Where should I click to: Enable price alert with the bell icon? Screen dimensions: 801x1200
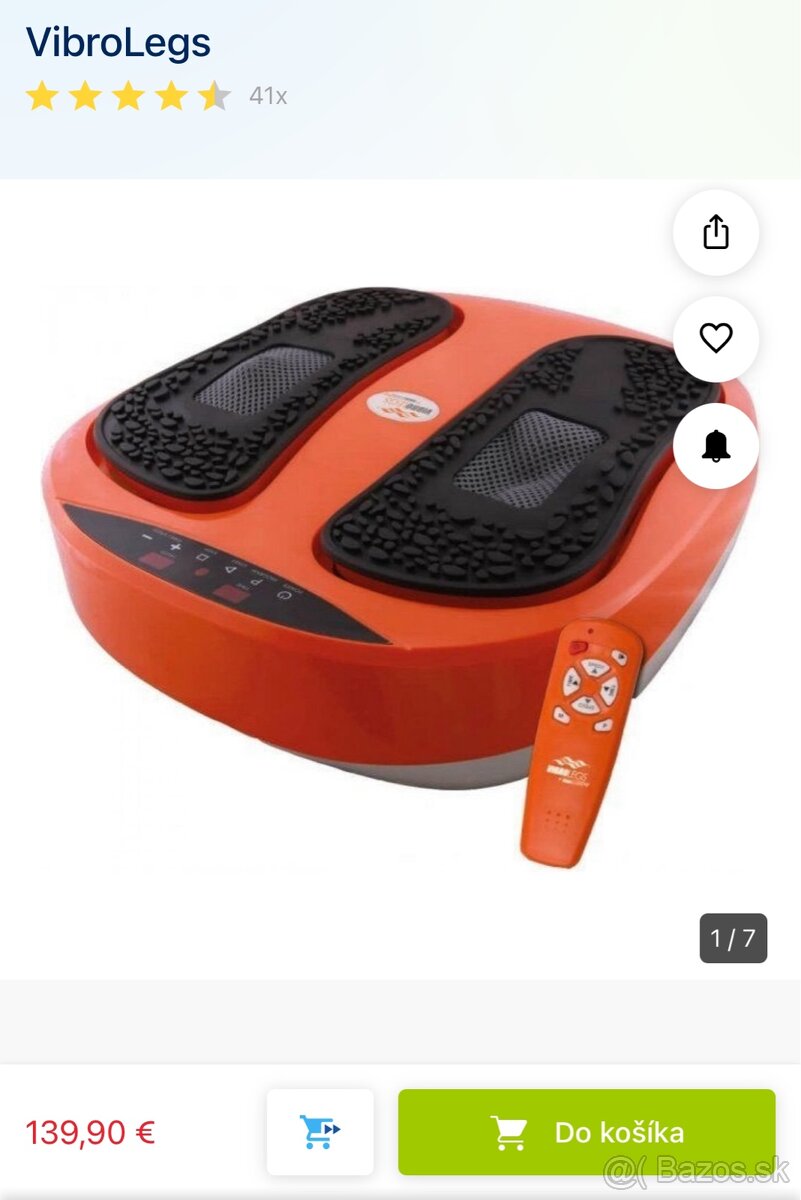click(x=716, y=446)
